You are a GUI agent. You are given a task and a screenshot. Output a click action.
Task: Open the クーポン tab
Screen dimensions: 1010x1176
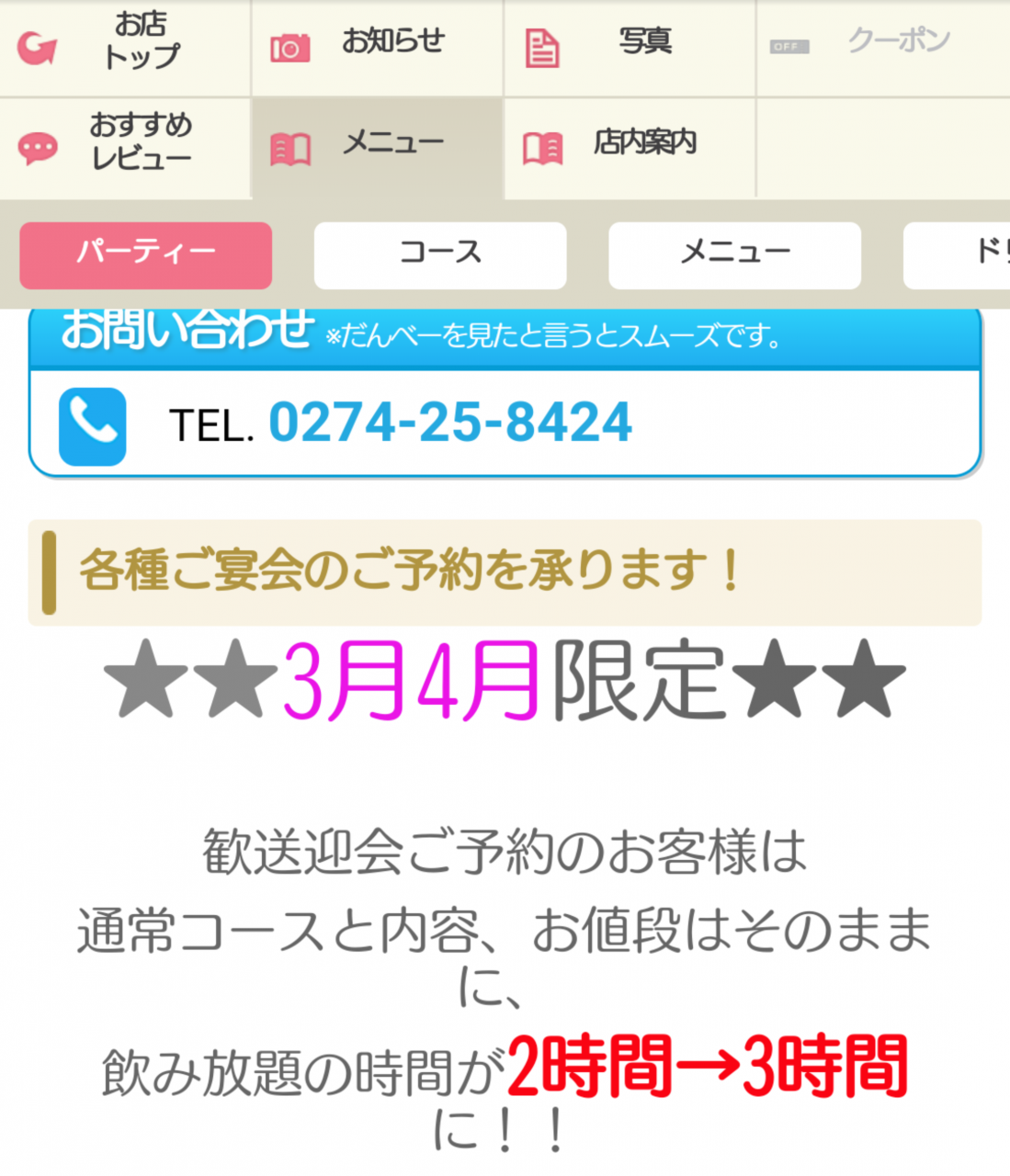click(x=882, y=46)
